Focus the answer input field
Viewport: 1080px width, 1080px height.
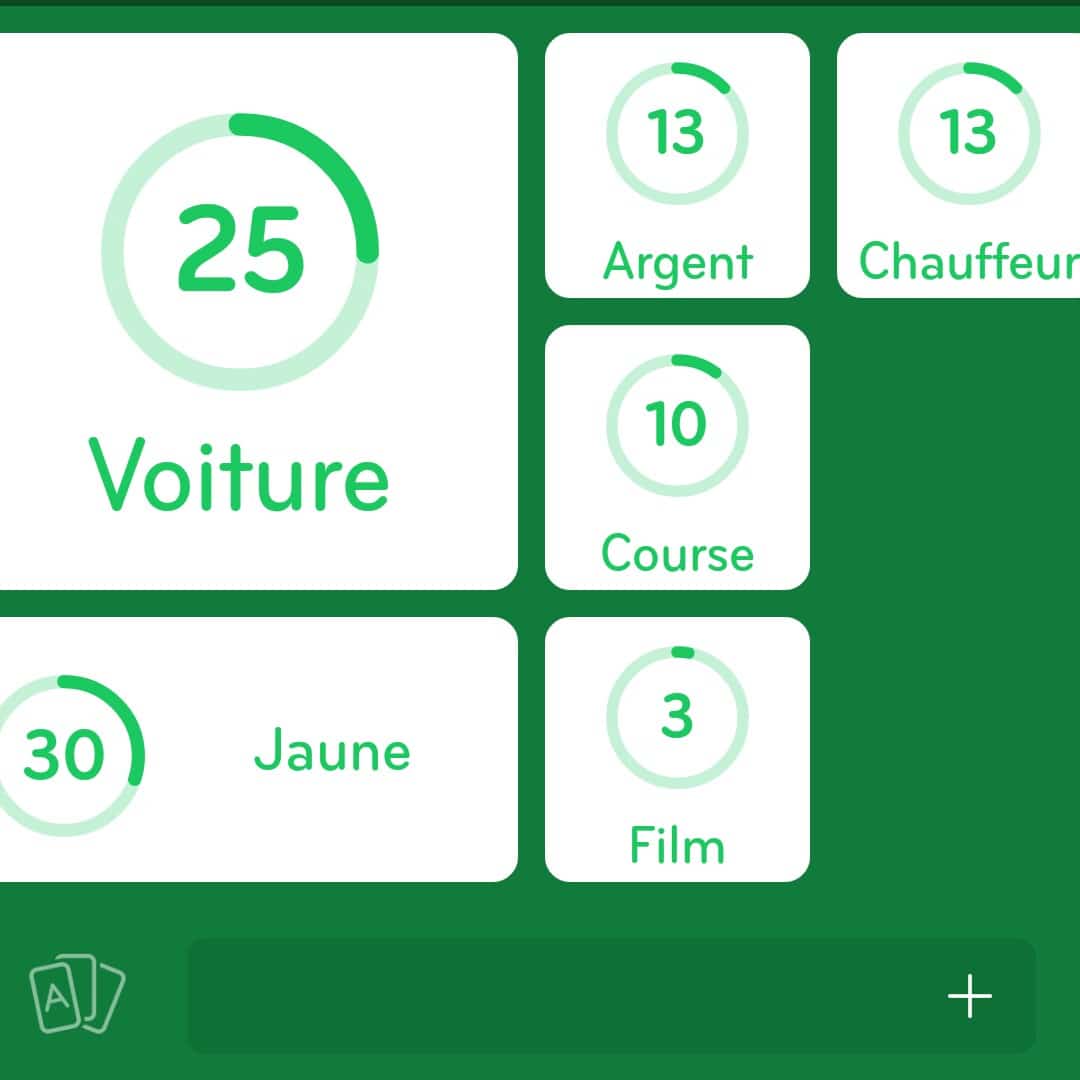[560, 996]
